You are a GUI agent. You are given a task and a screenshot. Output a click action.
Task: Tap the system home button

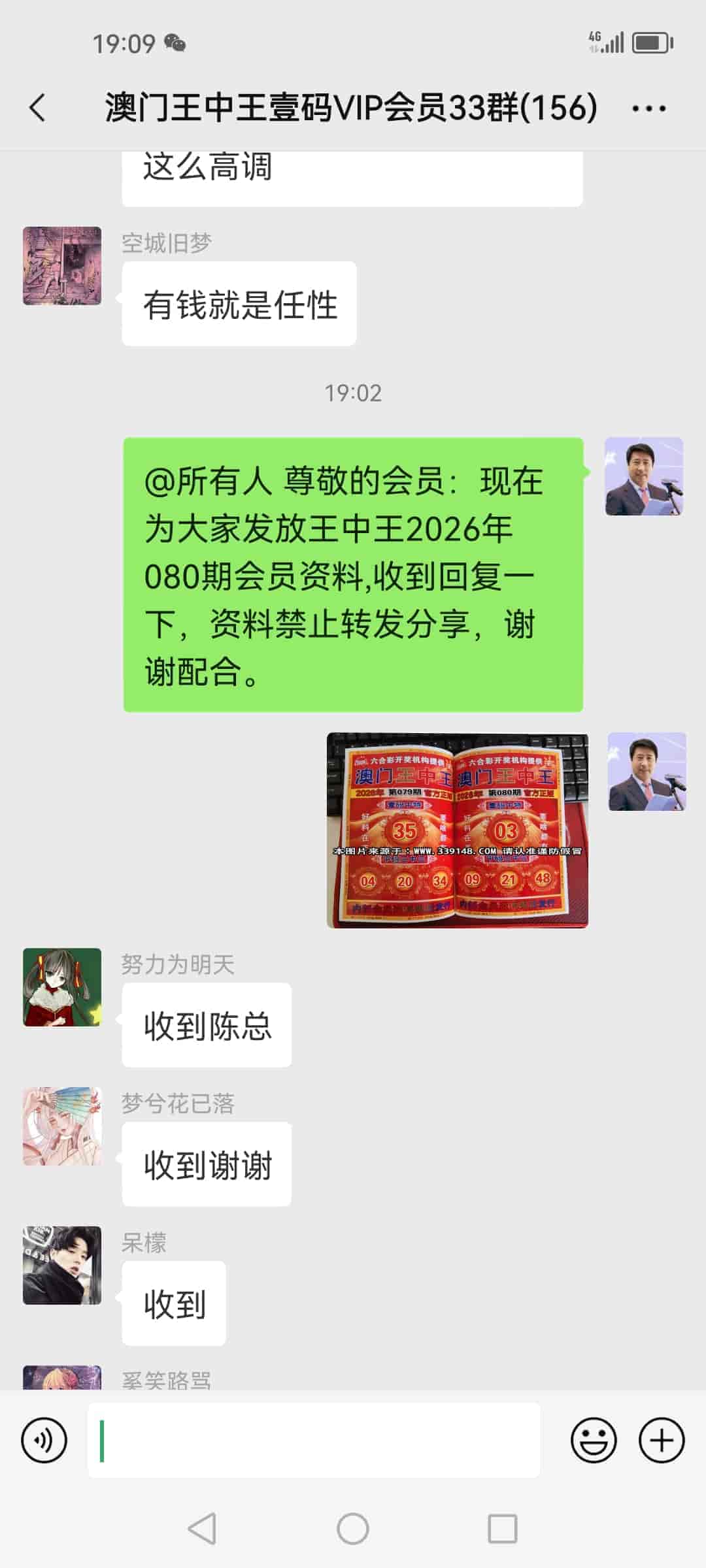click(353, 1529)
